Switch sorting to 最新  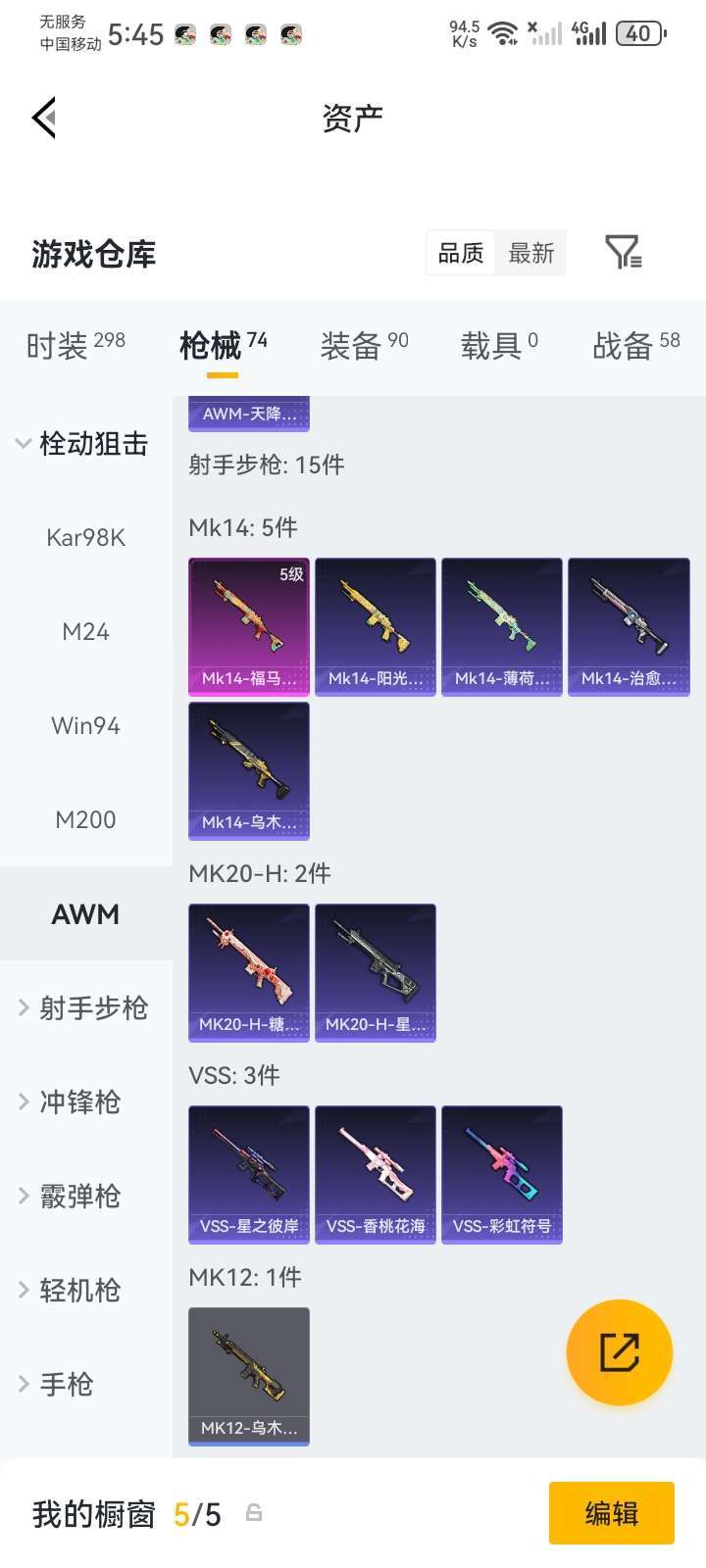point(530,252)
